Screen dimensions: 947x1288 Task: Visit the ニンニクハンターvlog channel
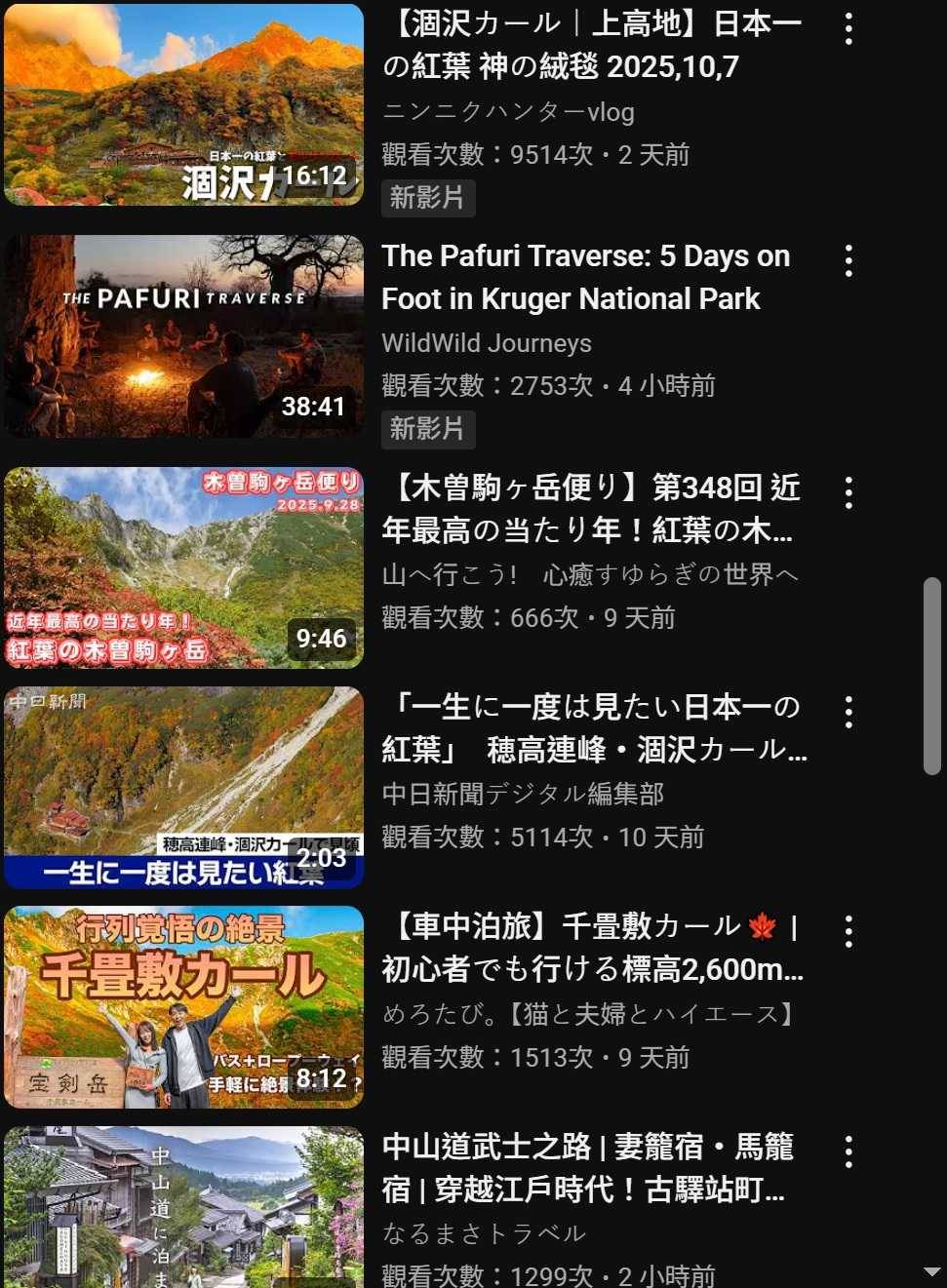click(x=508, y=112)
